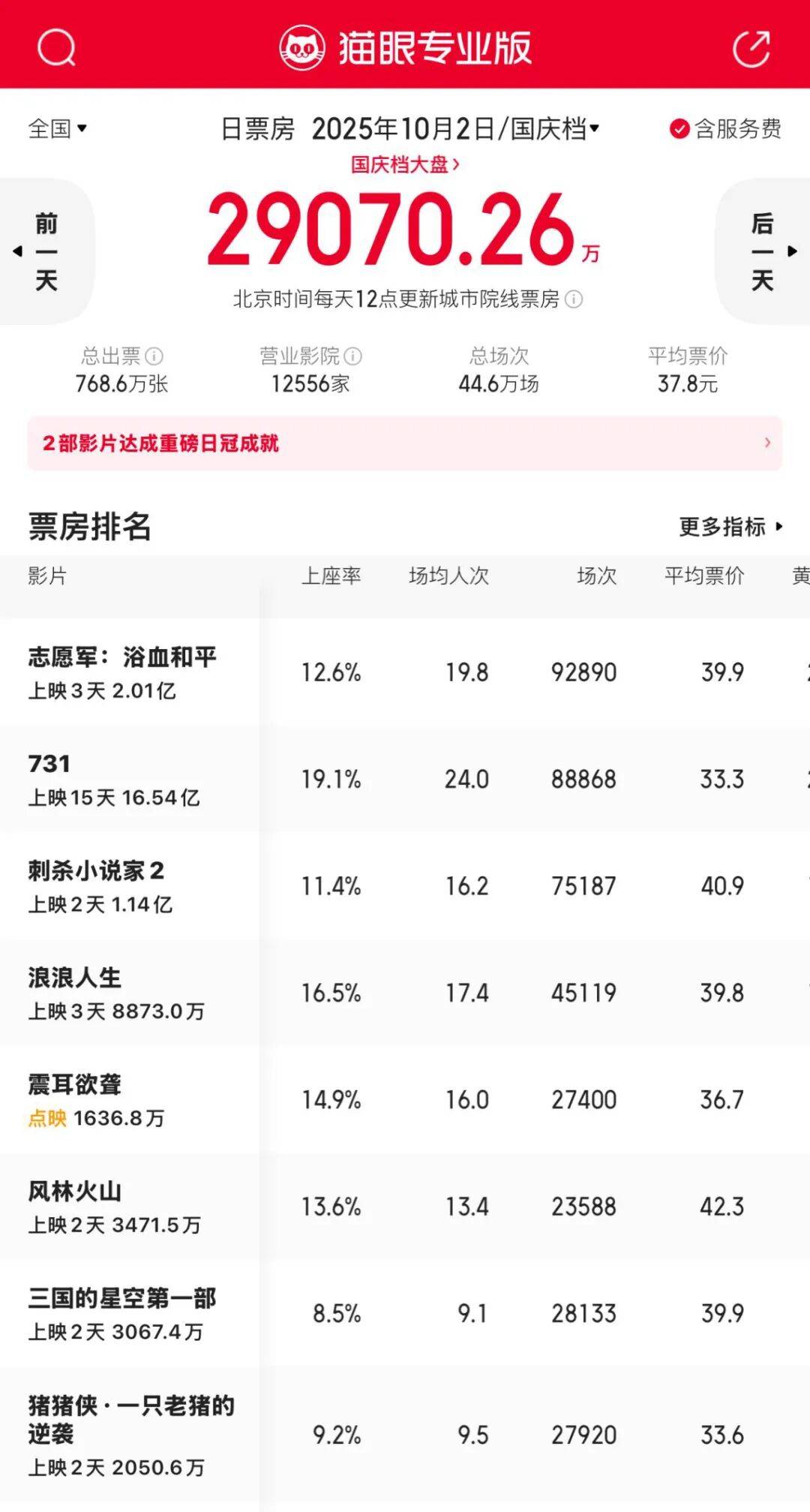This screenshot has width=810, height=1512.
Task: Show info about city cinema box office update
Action: [x=574, y=299]
